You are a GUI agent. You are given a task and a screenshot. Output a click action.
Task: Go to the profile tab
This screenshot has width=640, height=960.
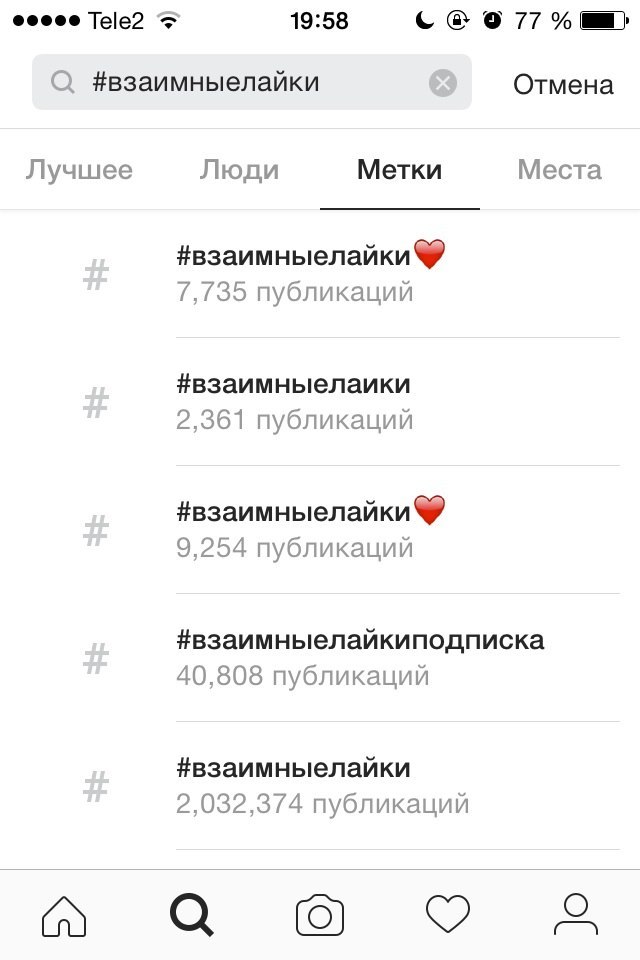coord(576,915)
